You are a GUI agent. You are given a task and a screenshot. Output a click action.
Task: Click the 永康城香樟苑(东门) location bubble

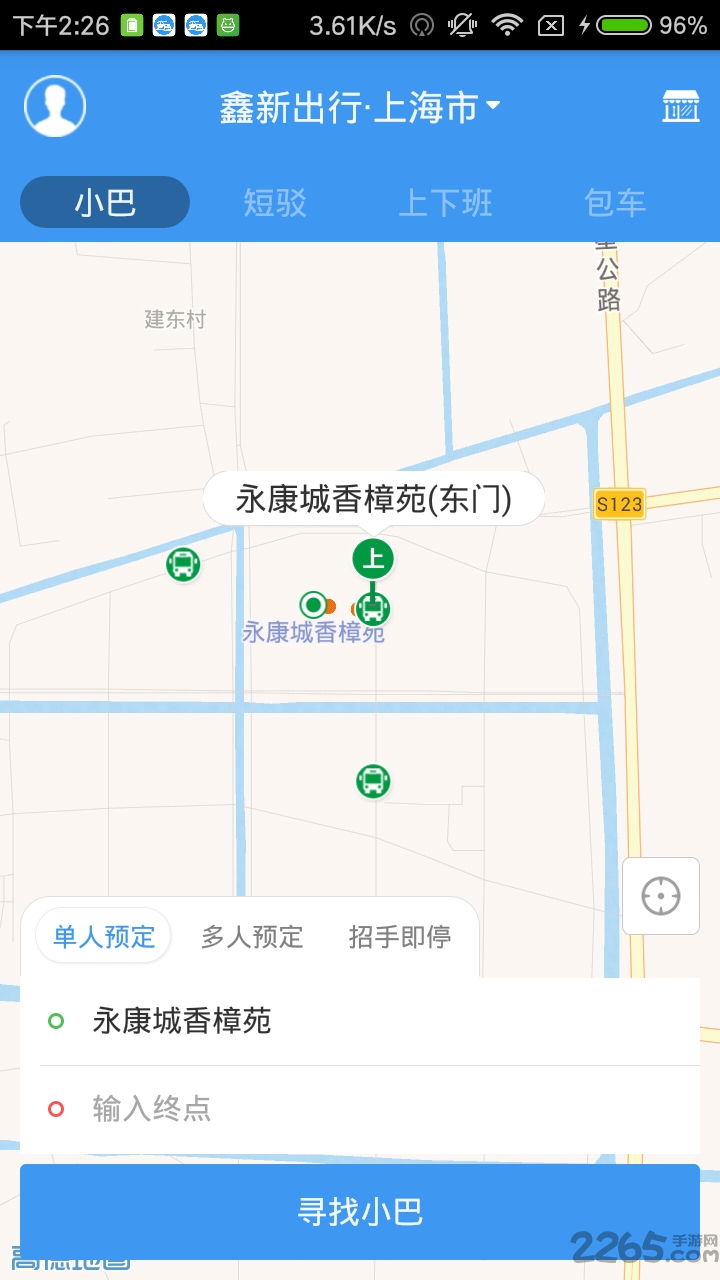(x=373, y=497)
